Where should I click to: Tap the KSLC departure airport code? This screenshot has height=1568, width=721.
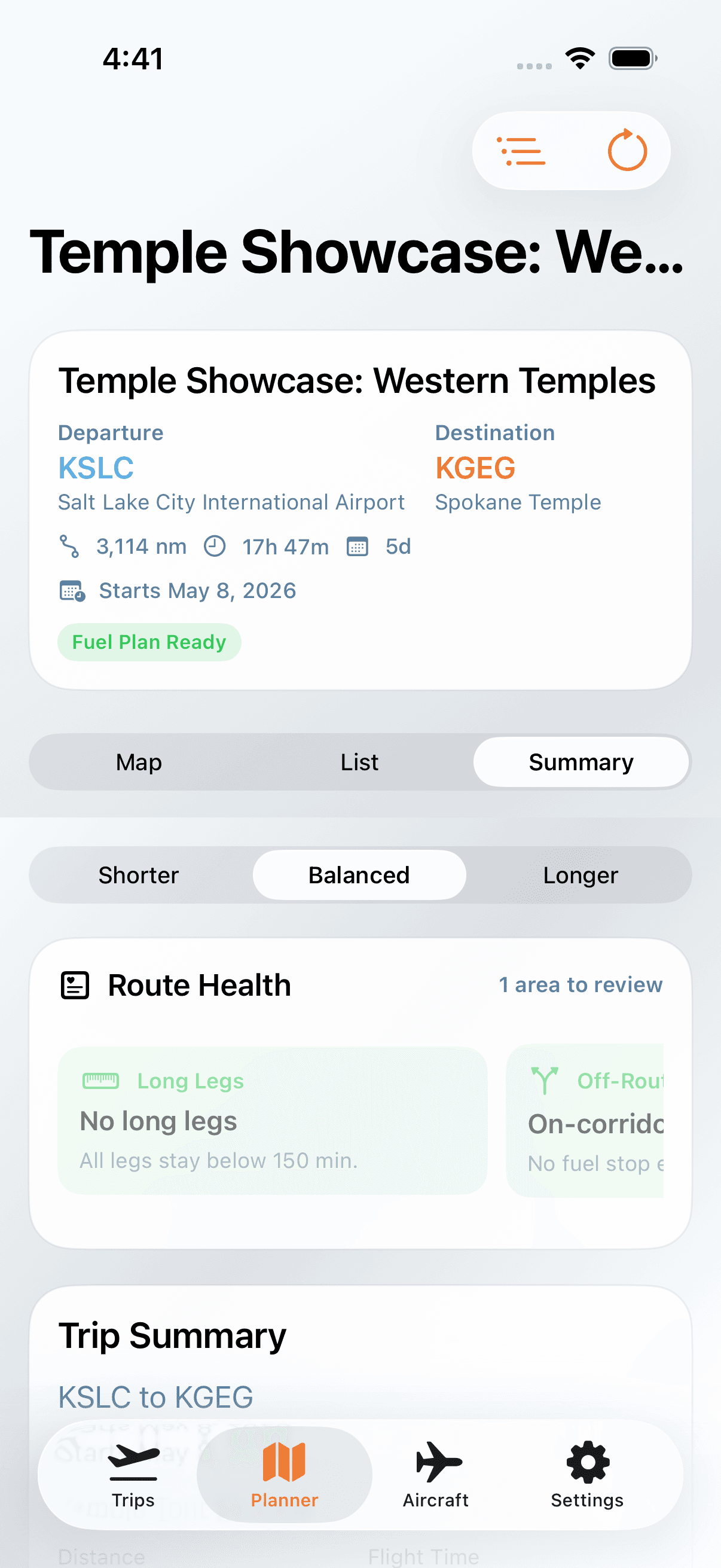[96, 468]
